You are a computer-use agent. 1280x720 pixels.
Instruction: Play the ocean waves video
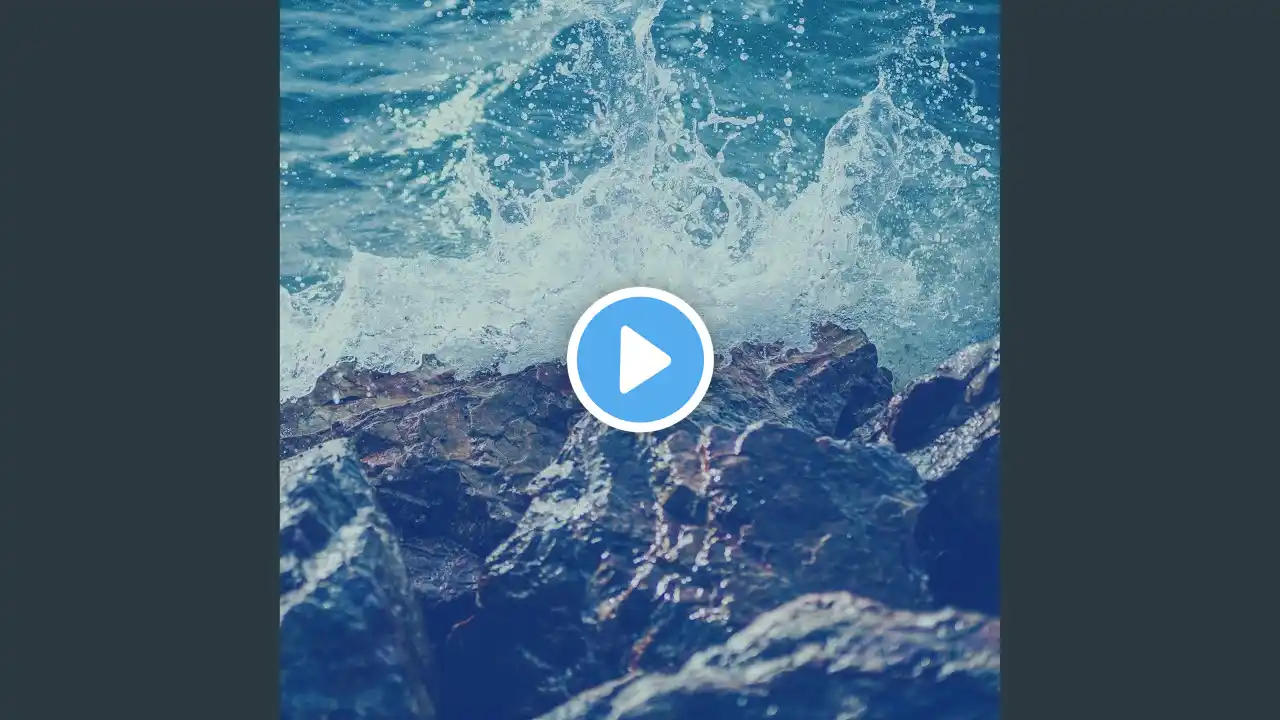point(640,359)
